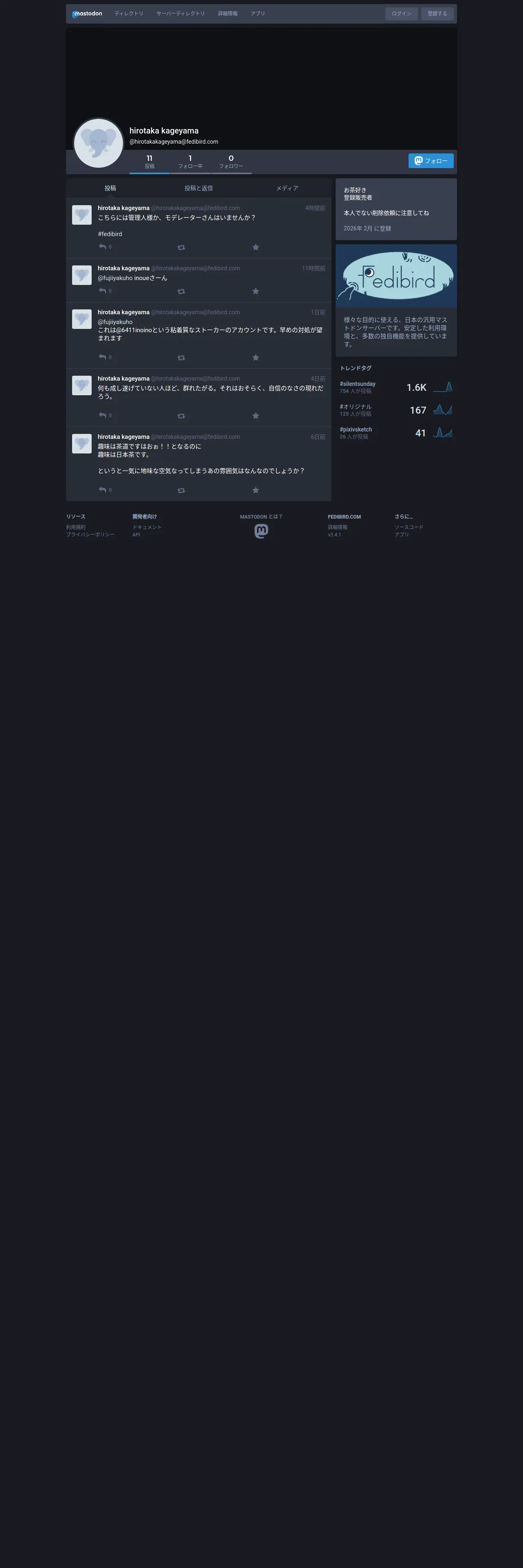Boost the post tagged #fedibird
Screen dimensions: 523x1568
[x=181, y=247]
